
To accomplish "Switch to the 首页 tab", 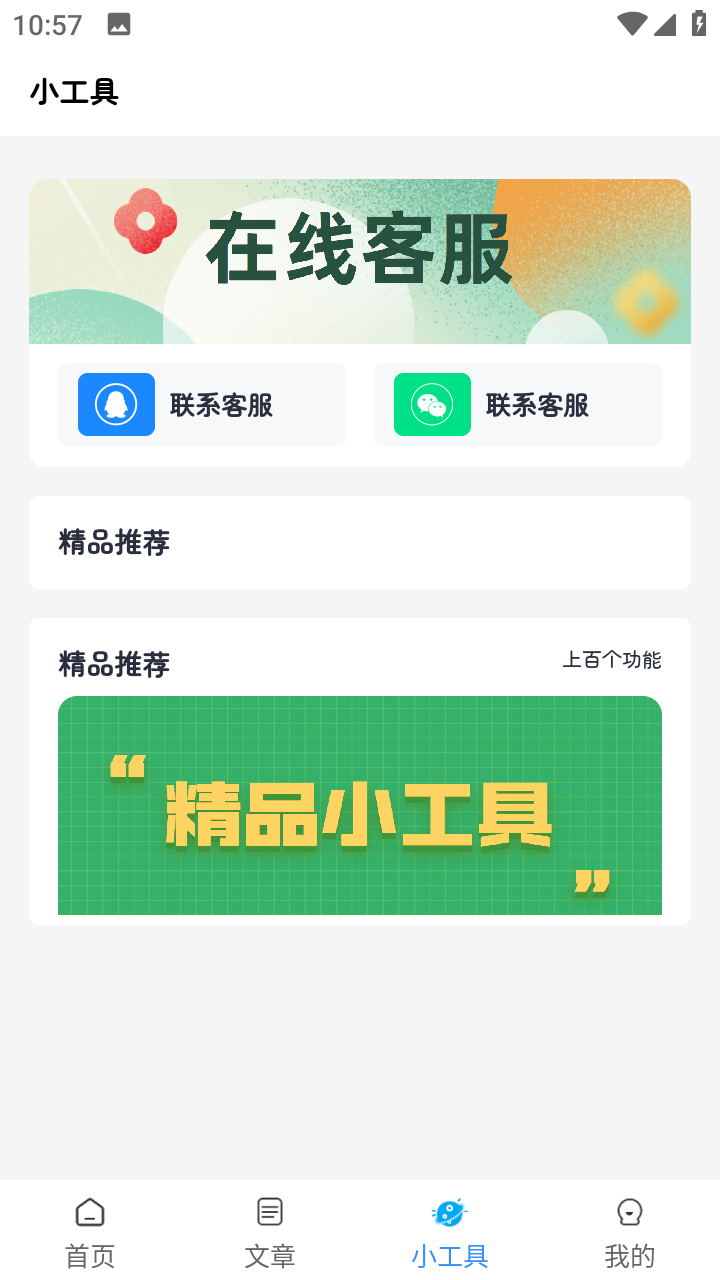I will coord(90,1232).
